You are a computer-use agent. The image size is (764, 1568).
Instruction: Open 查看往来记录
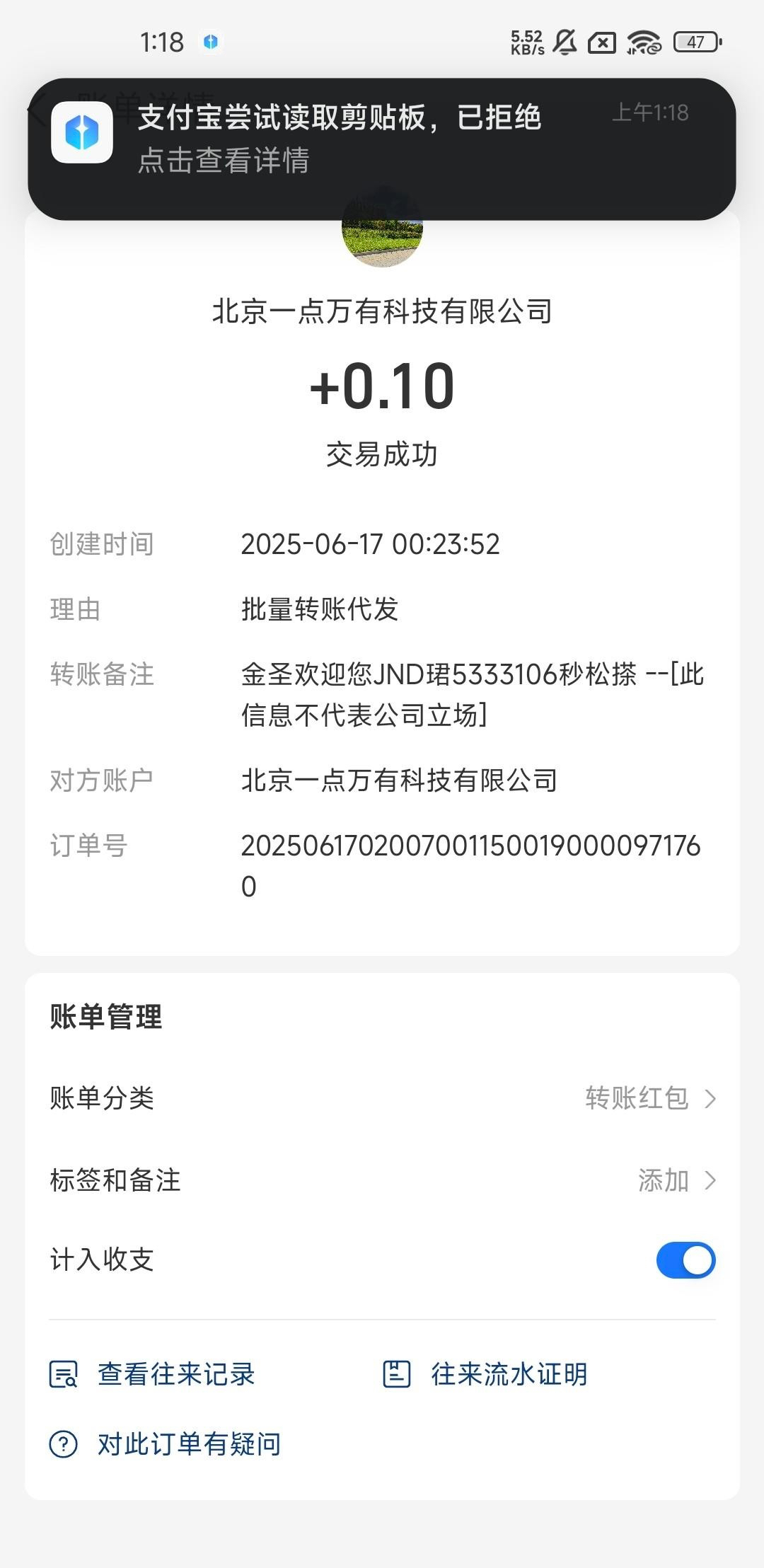[x=175, y=1374]
